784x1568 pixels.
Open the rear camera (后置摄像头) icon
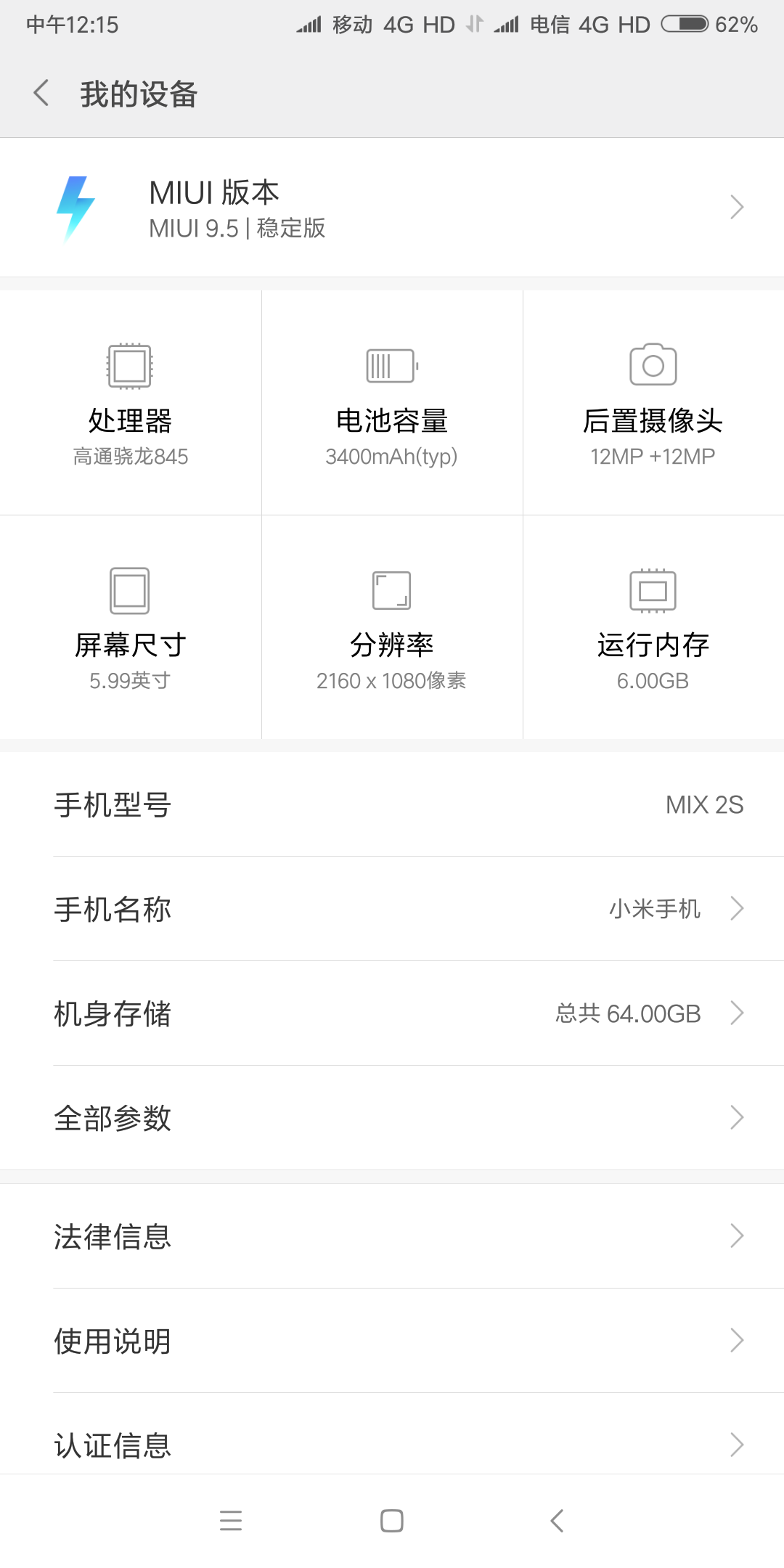[653, 367]
